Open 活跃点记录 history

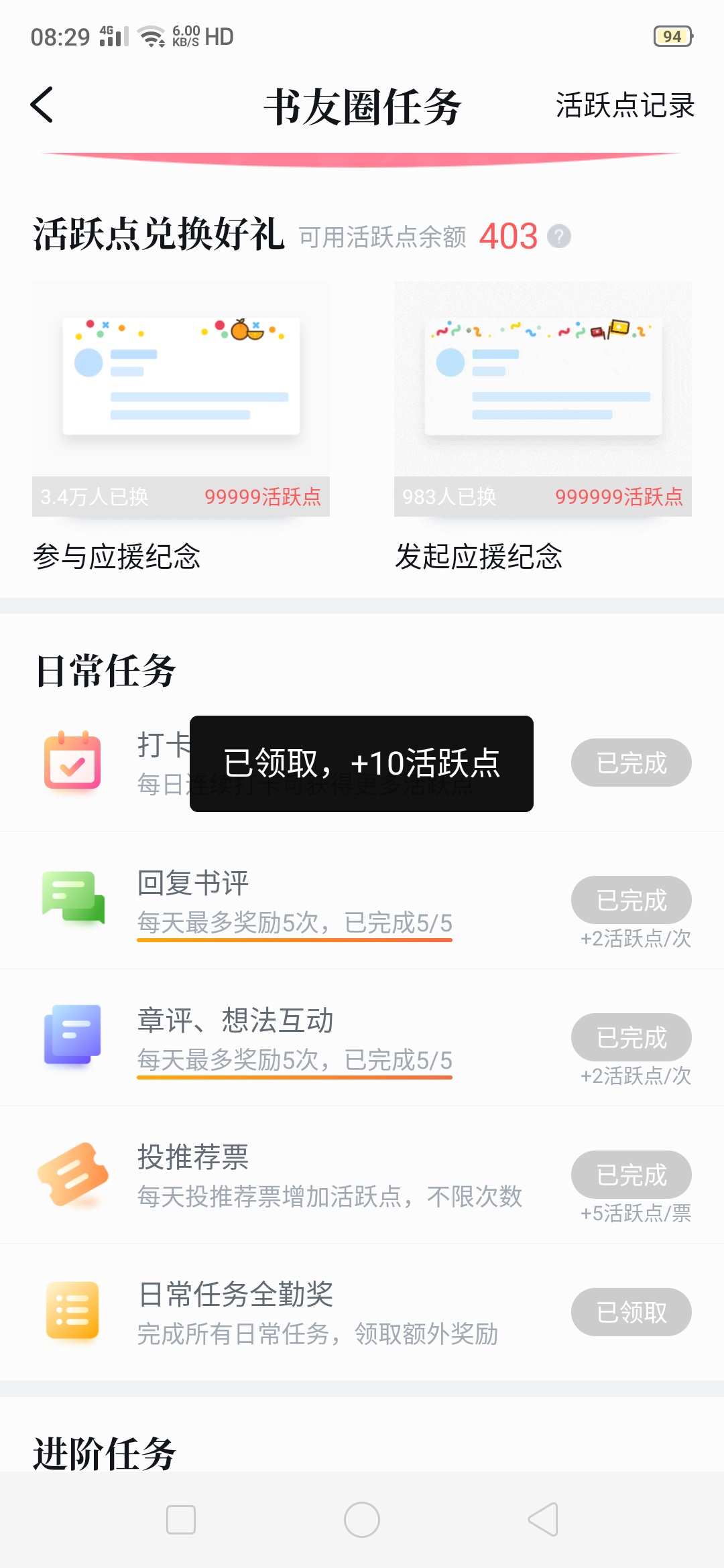[625, 105]
